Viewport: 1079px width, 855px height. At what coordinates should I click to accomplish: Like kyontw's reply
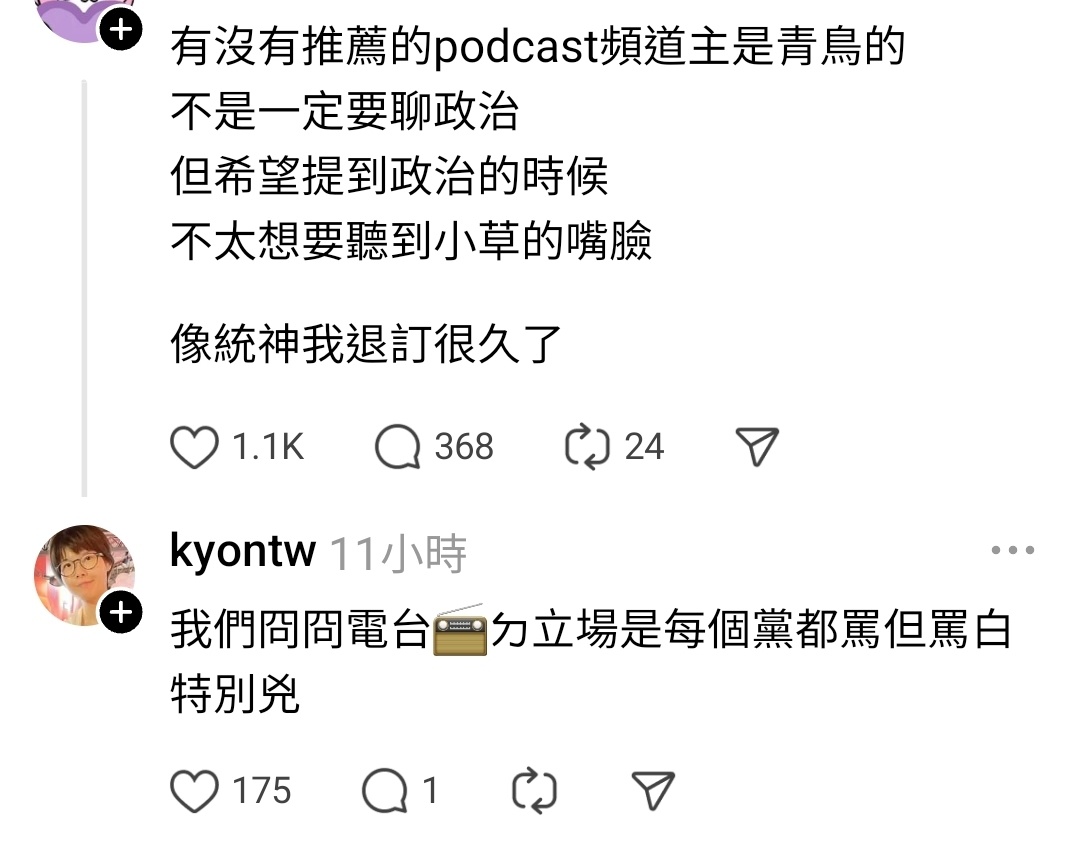(194, 791)
